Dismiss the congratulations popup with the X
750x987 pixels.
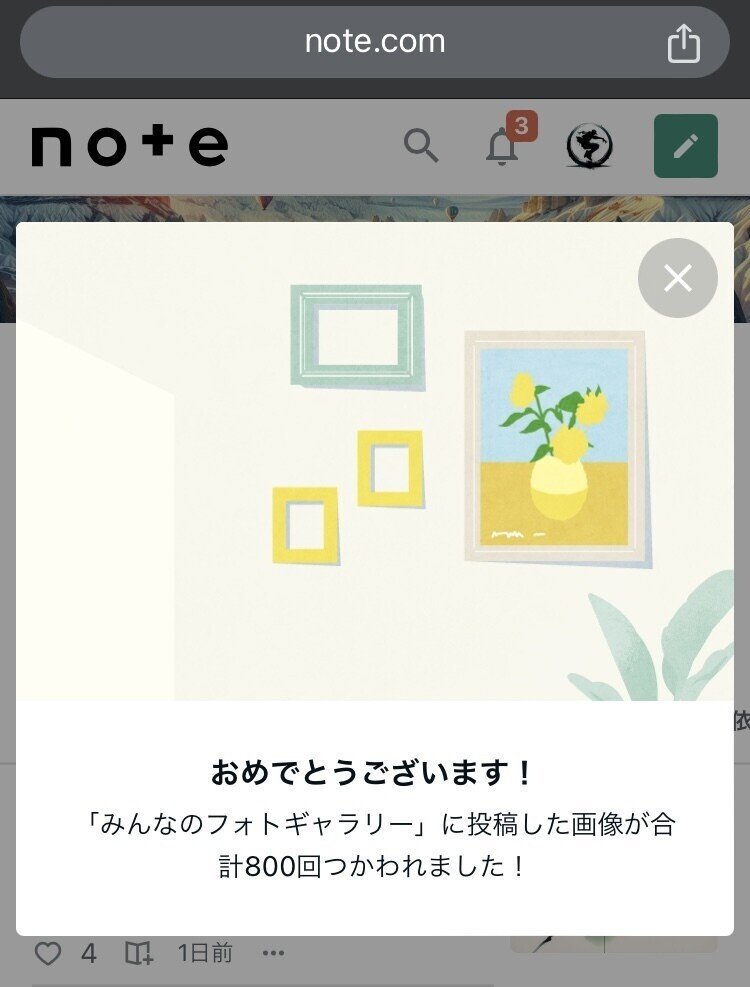[677, 277]
